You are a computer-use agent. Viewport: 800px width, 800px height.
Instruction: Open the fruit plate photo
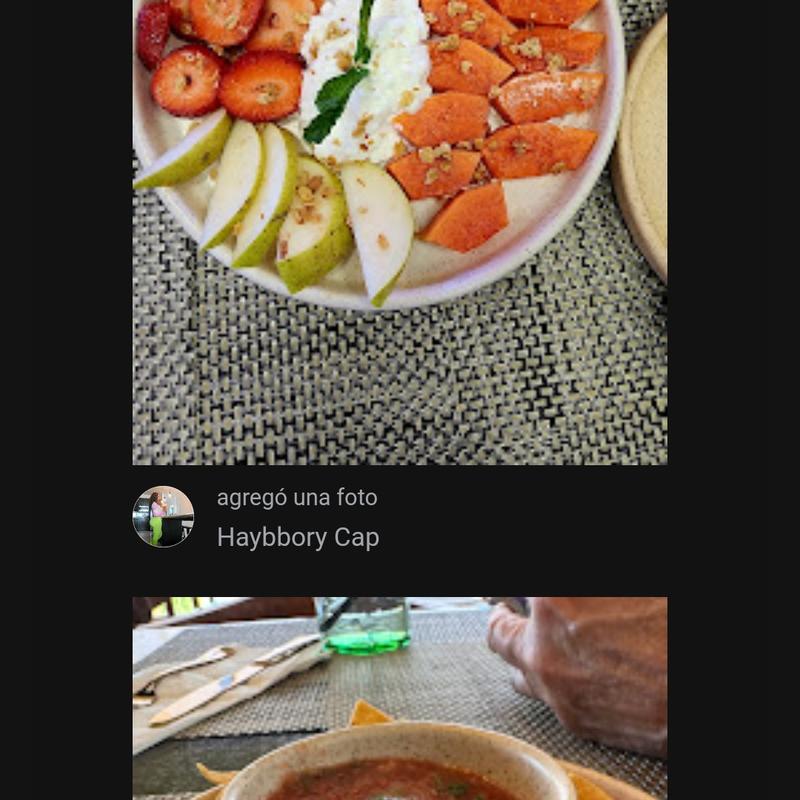(400, 230)
